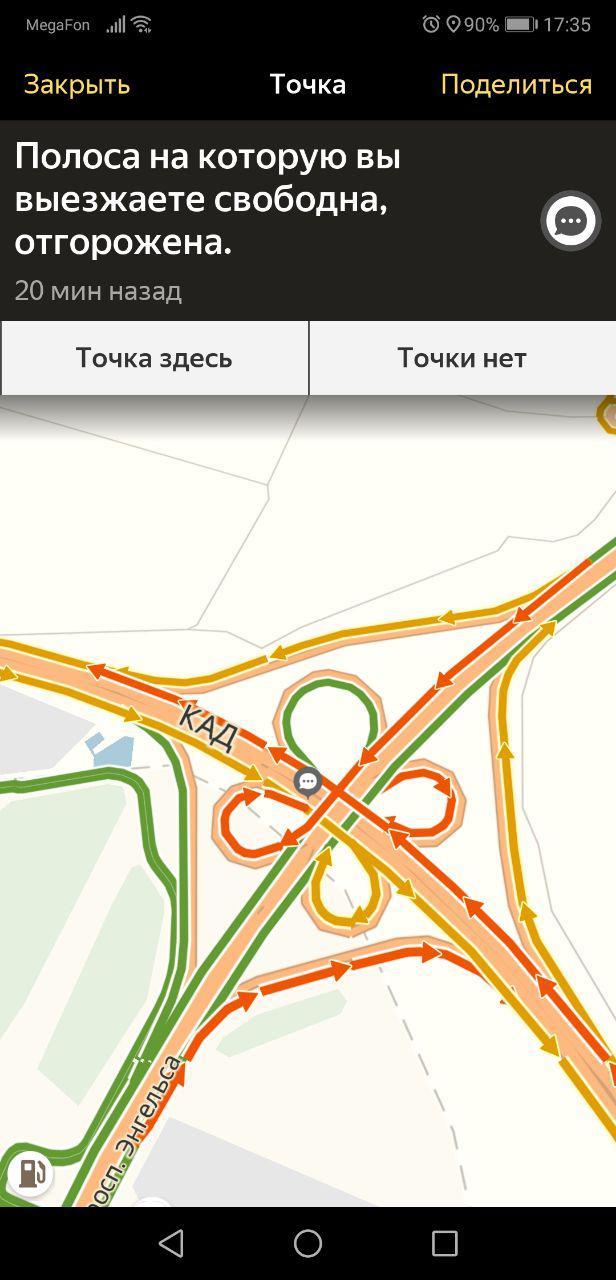
Task: Tap the conversation marker on the interchange
Action: (308, 781)
